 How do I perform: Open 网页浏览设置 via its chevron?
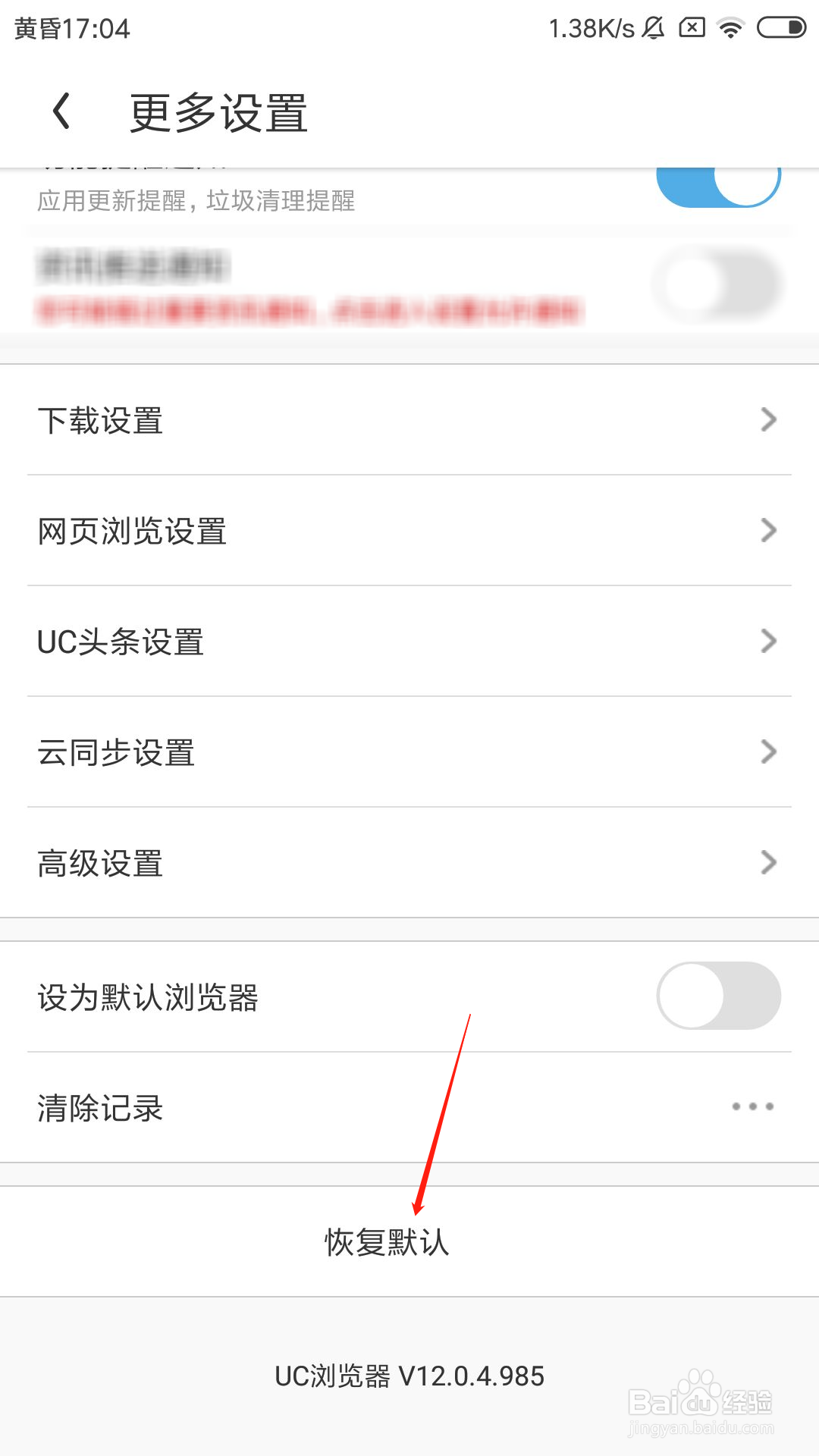tap(768, 530)
